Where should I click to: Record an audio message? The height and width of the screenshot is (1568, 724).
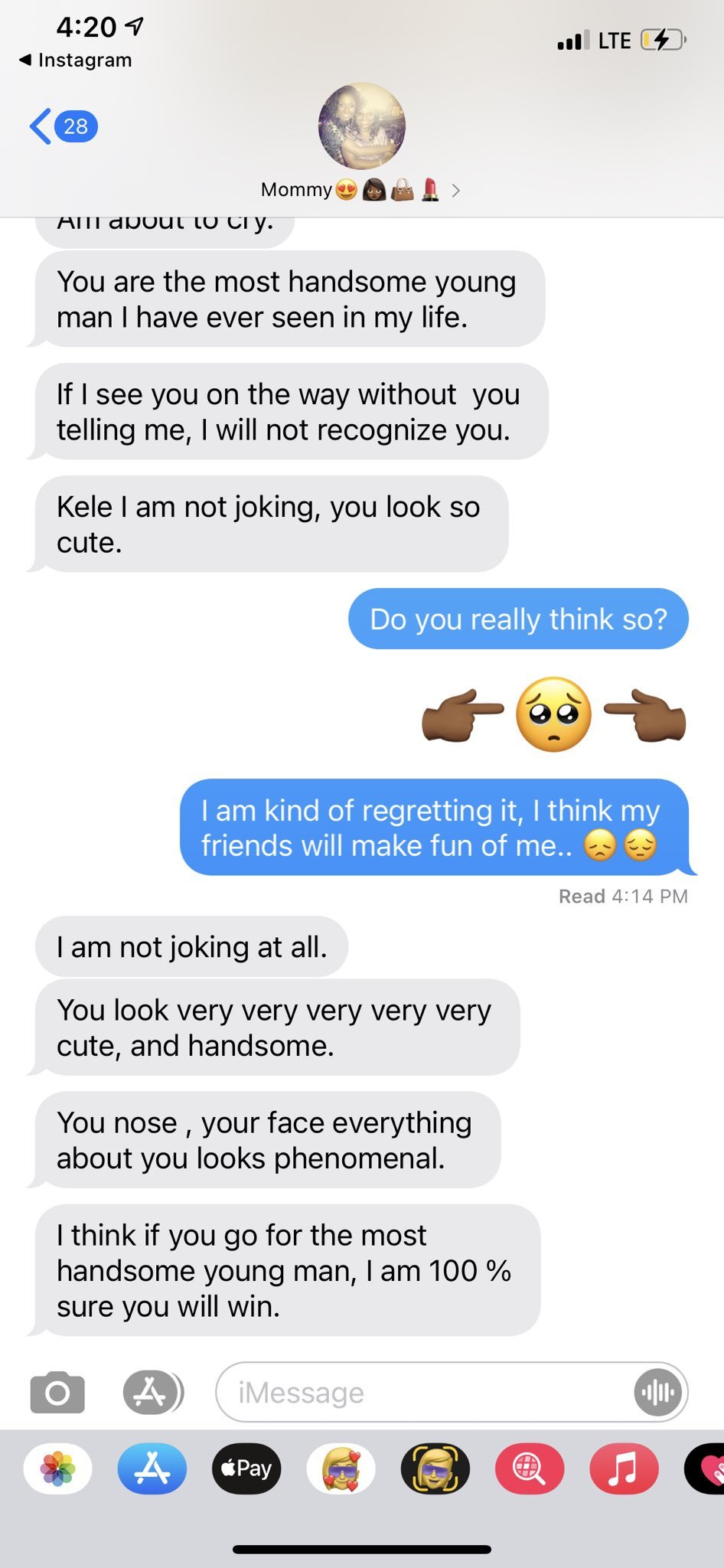pyautogui.click(x=658, y=1392)
